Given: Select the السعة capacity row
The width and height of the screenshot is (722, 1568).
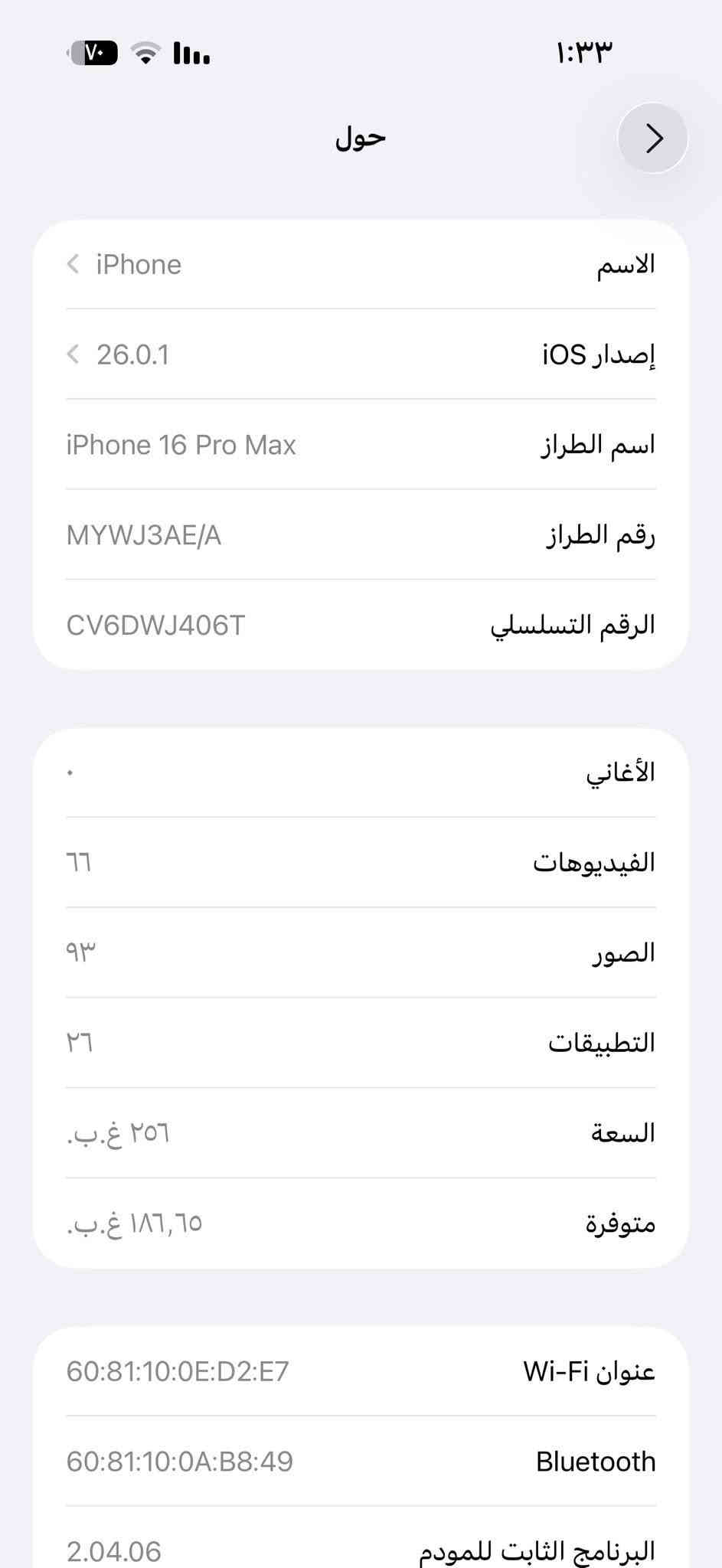Looking at the screenshot, I should pos(360,1132).
